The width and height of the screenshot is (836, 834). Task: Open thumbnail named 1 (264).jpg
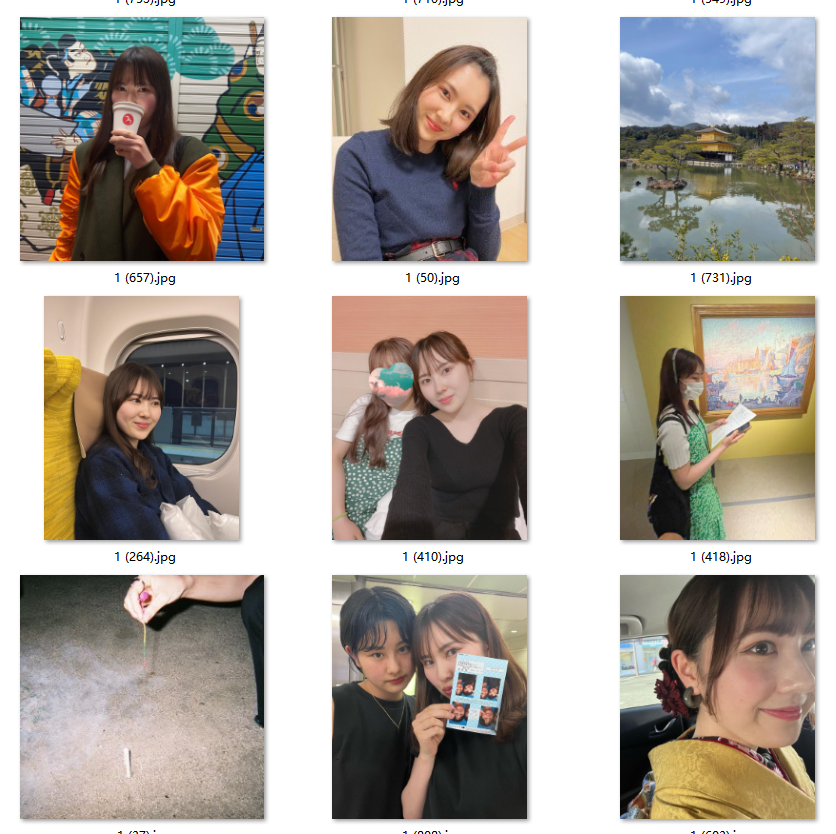click(x=142, y=418)
